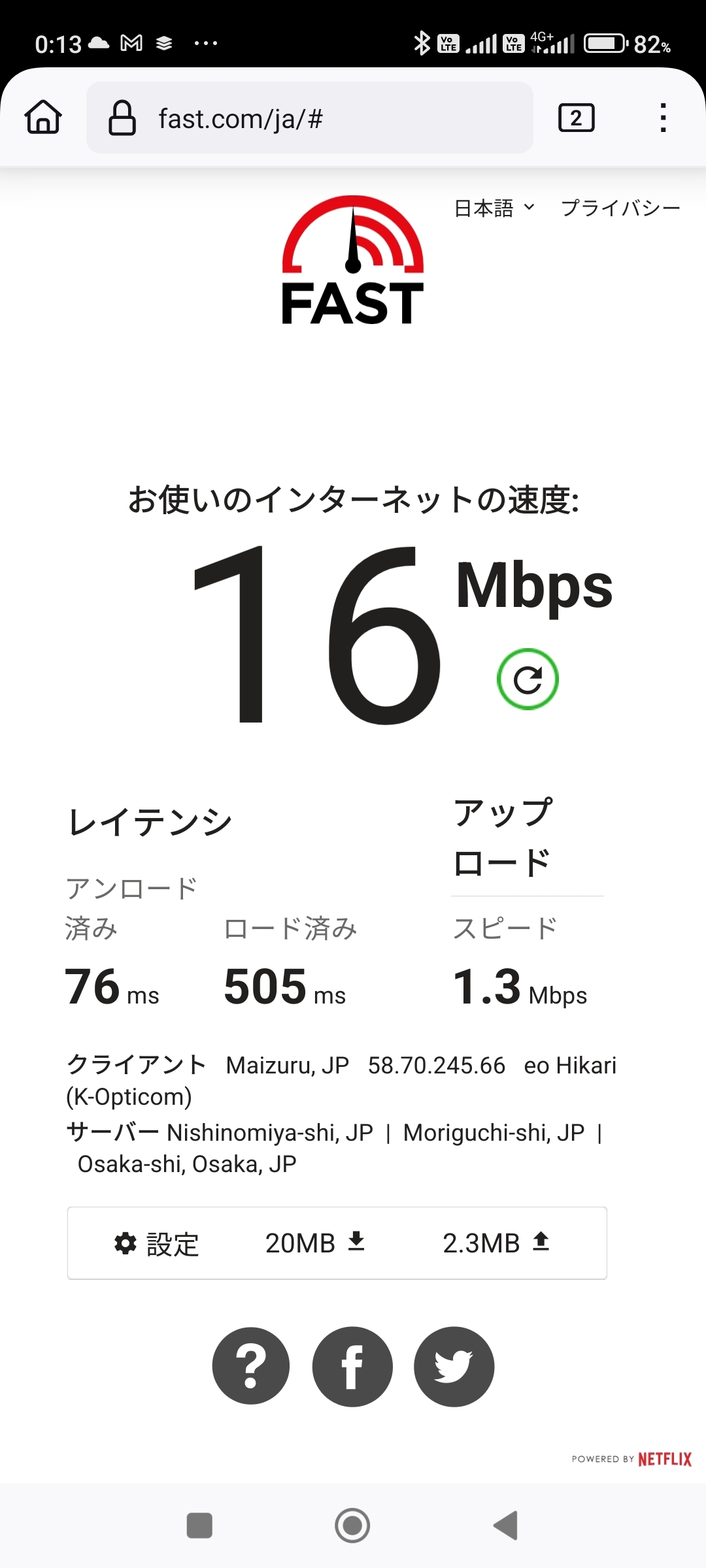
Task: Open recent apps from navigation bar
Action: [199, 1526]
